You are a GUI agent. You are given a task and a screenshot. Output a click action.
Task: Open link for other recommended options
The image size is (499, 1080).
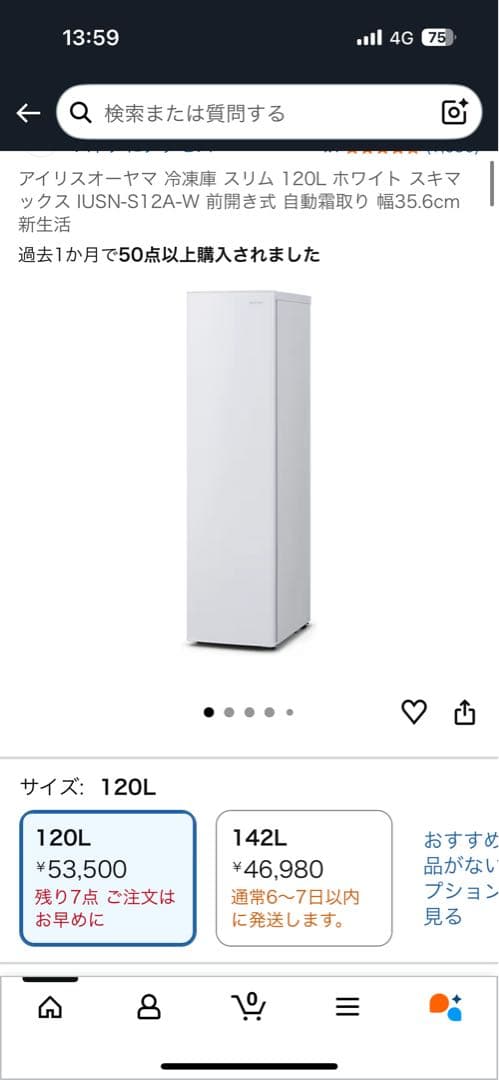point(460,878)
